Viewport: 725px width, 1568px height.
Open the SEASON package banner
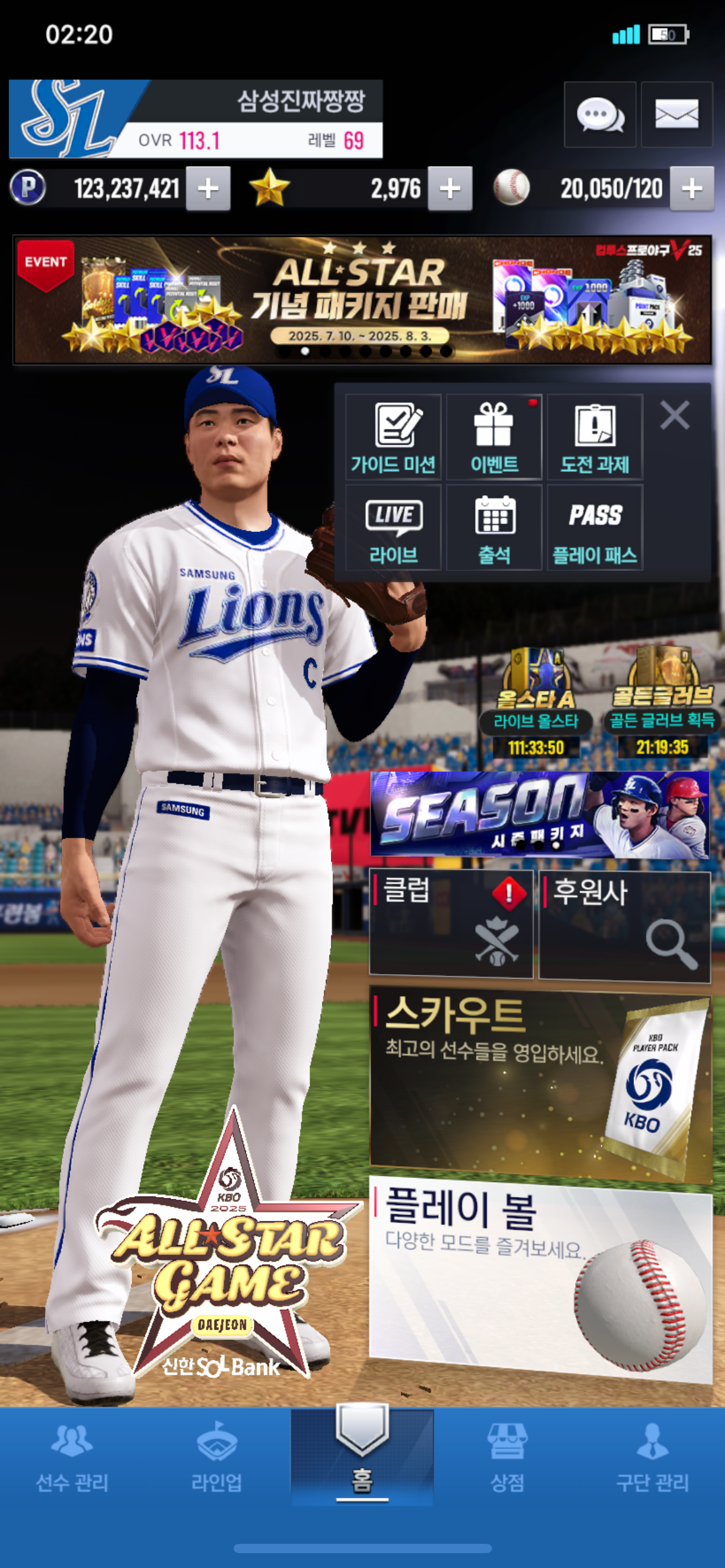tap(539, 814)
